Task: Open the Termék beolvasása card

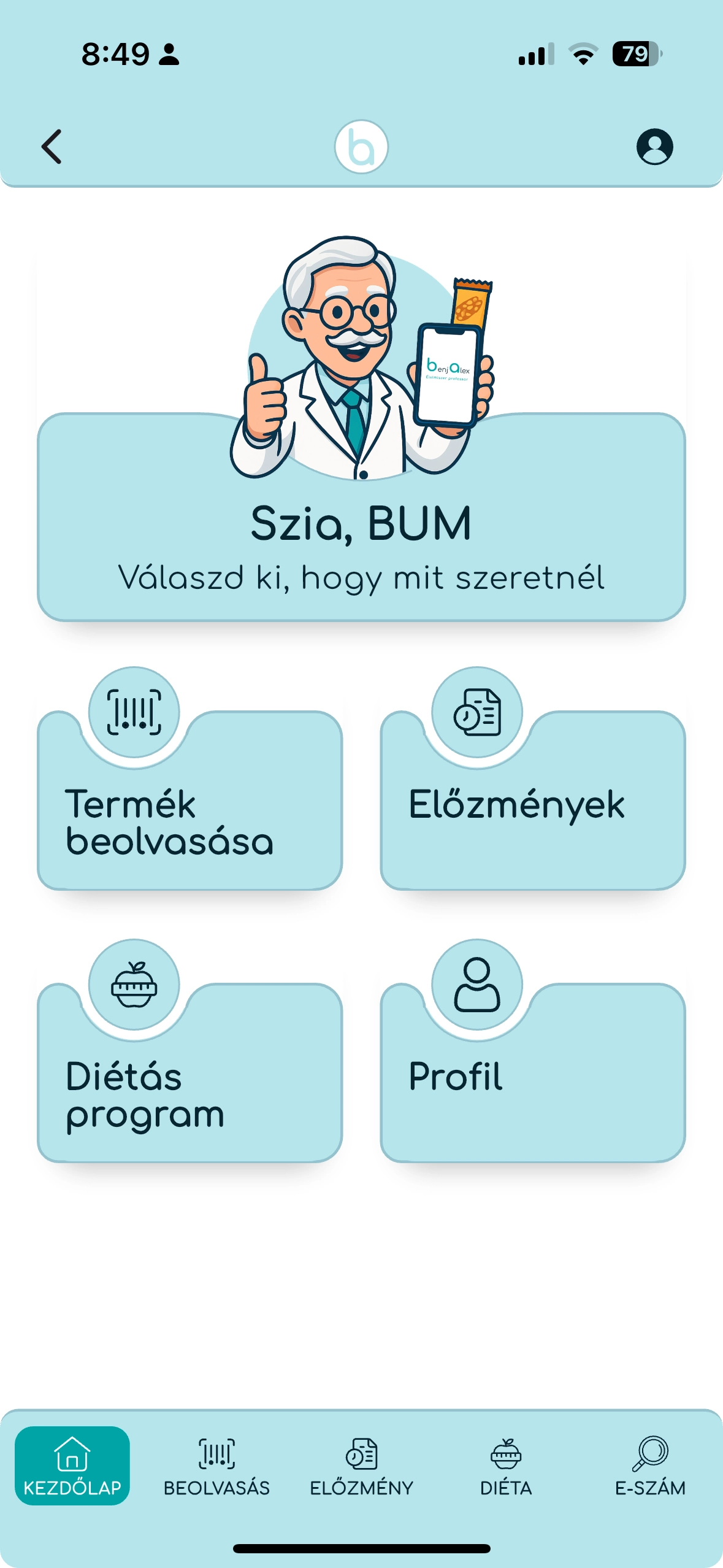Action: coord(189,810)
